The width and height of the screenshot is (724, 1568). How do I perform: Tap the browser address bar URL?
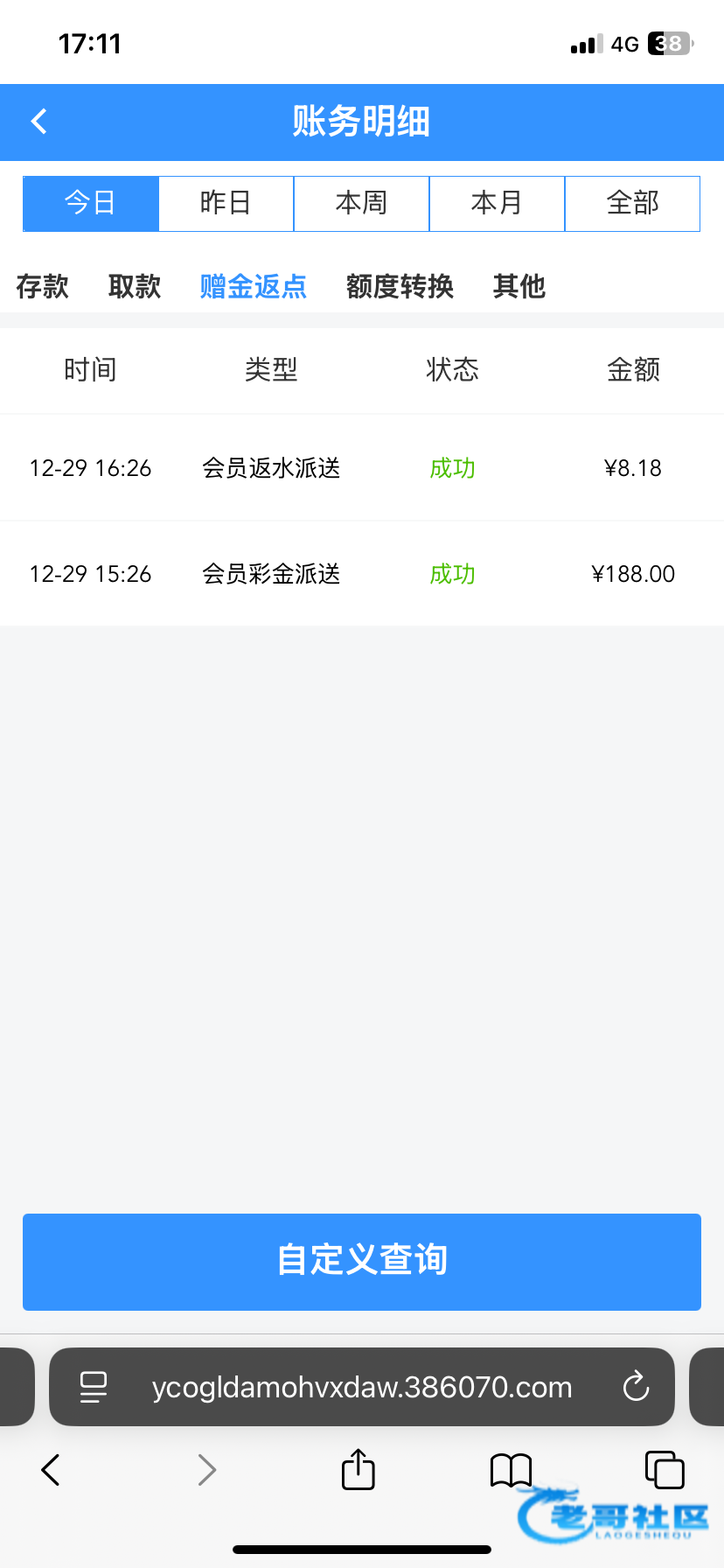pyautogui.click(x=362, y=1387)
